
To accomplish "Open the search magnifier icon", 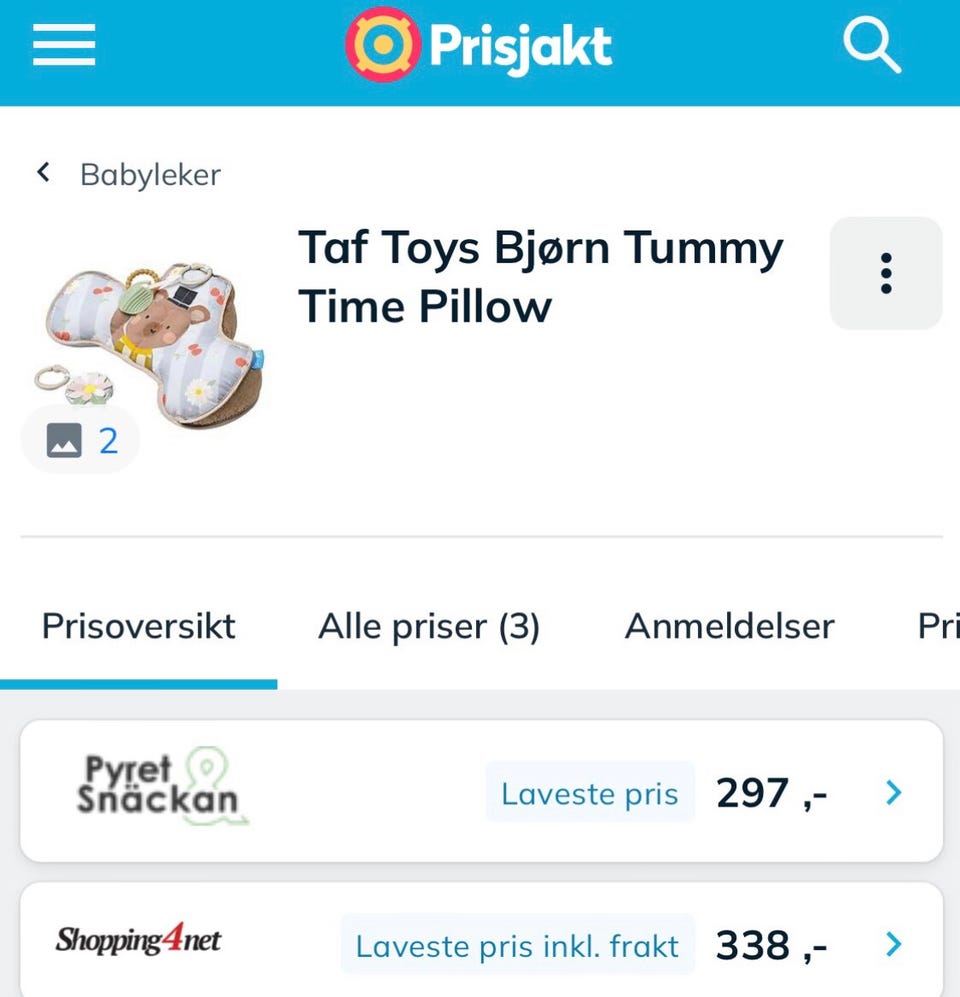I will (x=871, y=46).
